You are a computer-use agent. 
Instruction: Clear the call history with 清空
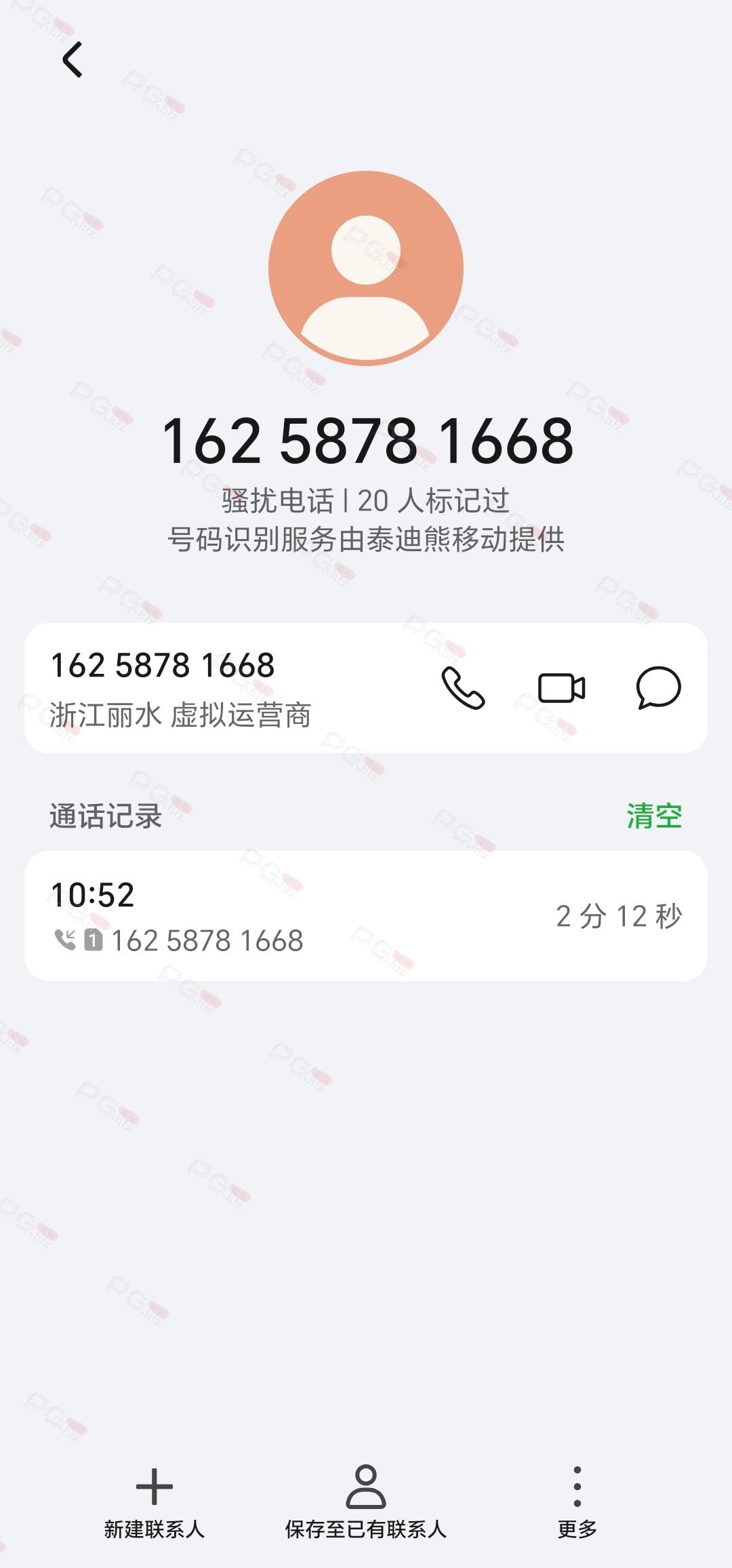click(653, 816)
